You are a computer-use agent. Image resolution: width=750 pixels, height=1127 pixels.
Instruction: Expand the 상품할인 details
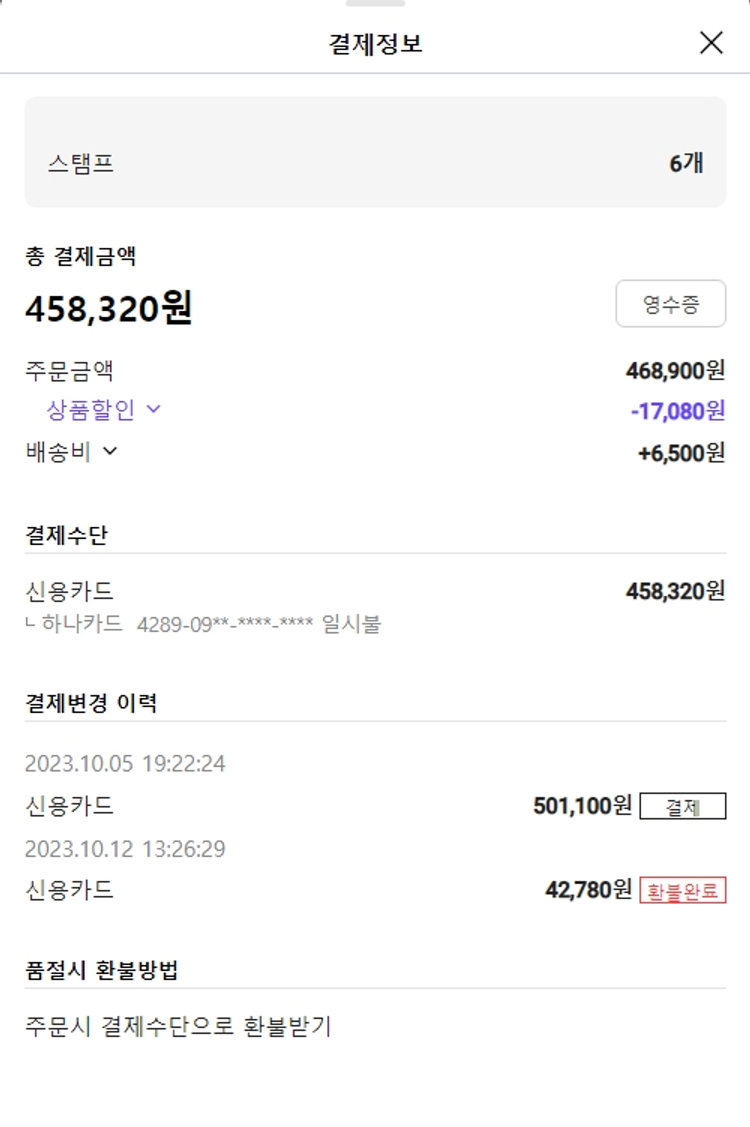pos(103,409)
